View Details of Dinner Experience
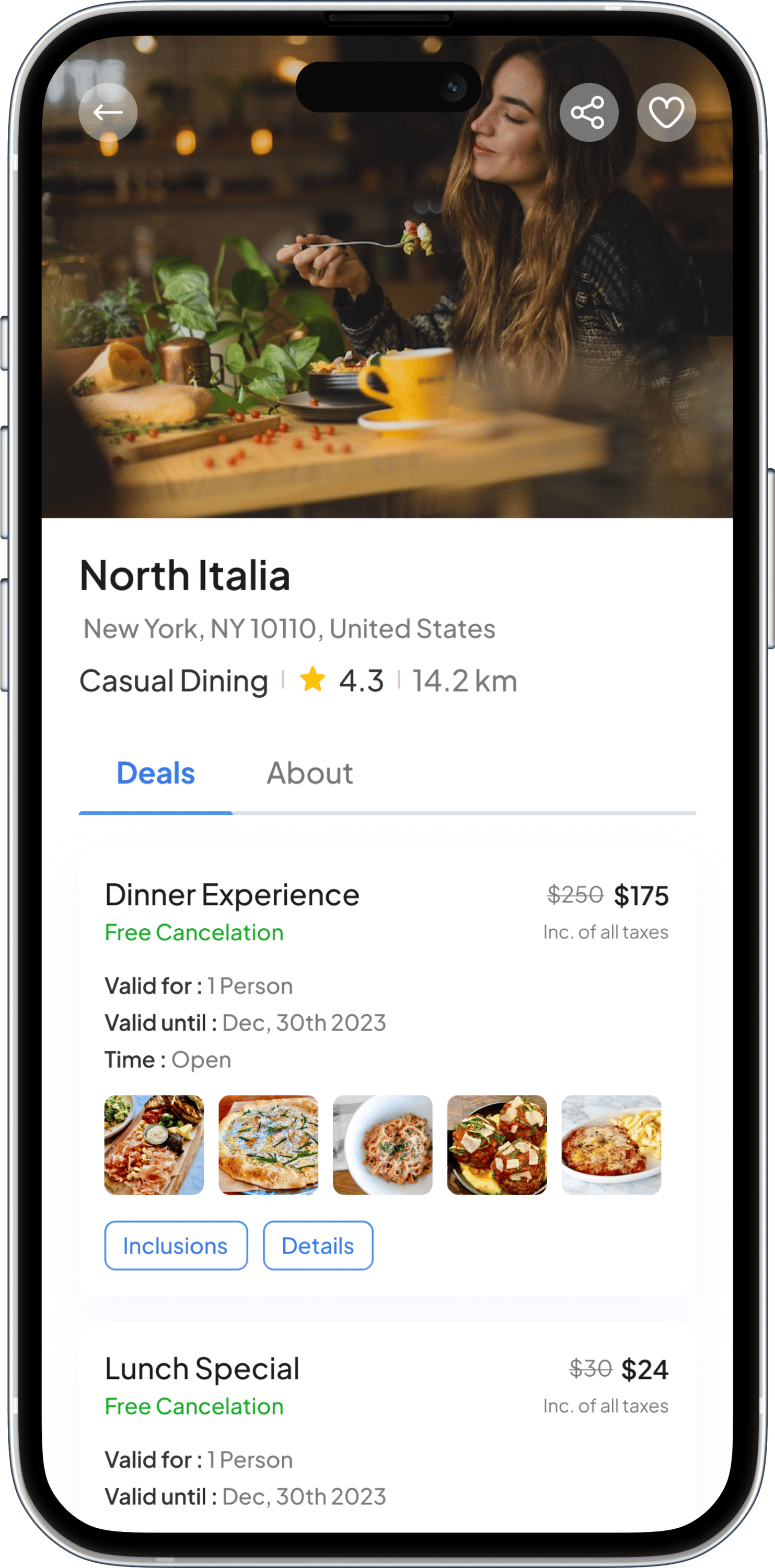The width and height of the screenshot is (775, 1568). pos(318,1246)
